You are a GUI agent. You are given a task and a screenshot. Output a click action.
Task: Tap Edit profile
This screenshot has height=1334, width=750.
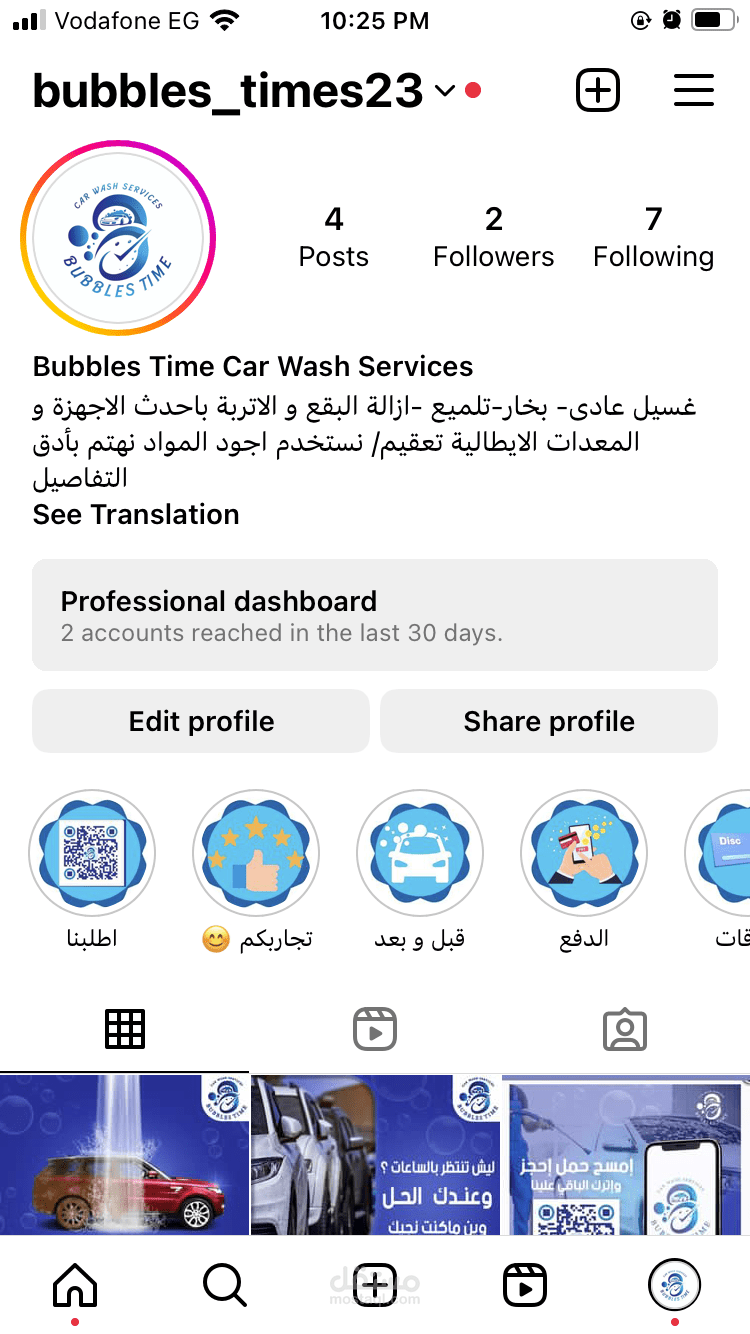[x=201, y=721]
